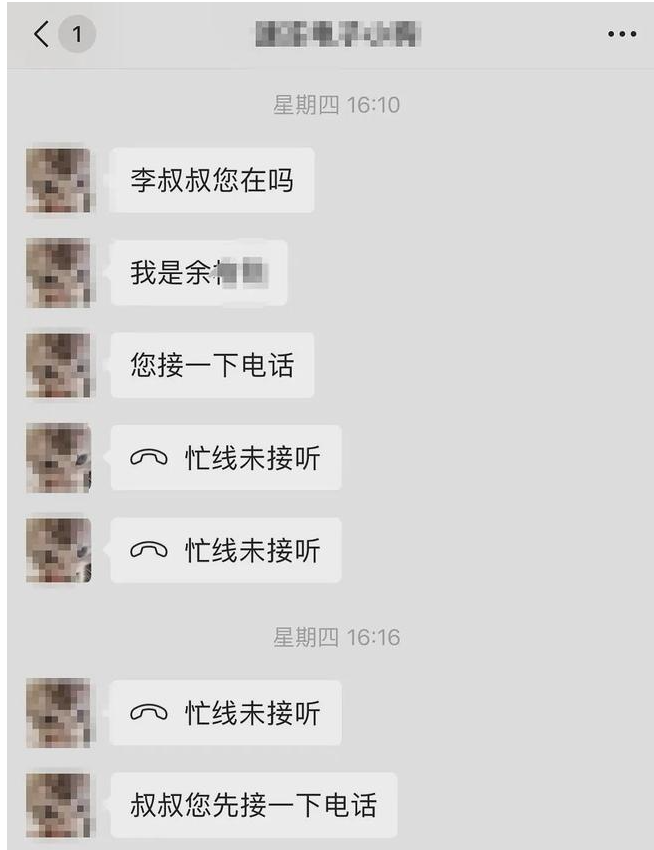Go back to the chat list
This screenshot has width=654, height=850.
[42, 35]
